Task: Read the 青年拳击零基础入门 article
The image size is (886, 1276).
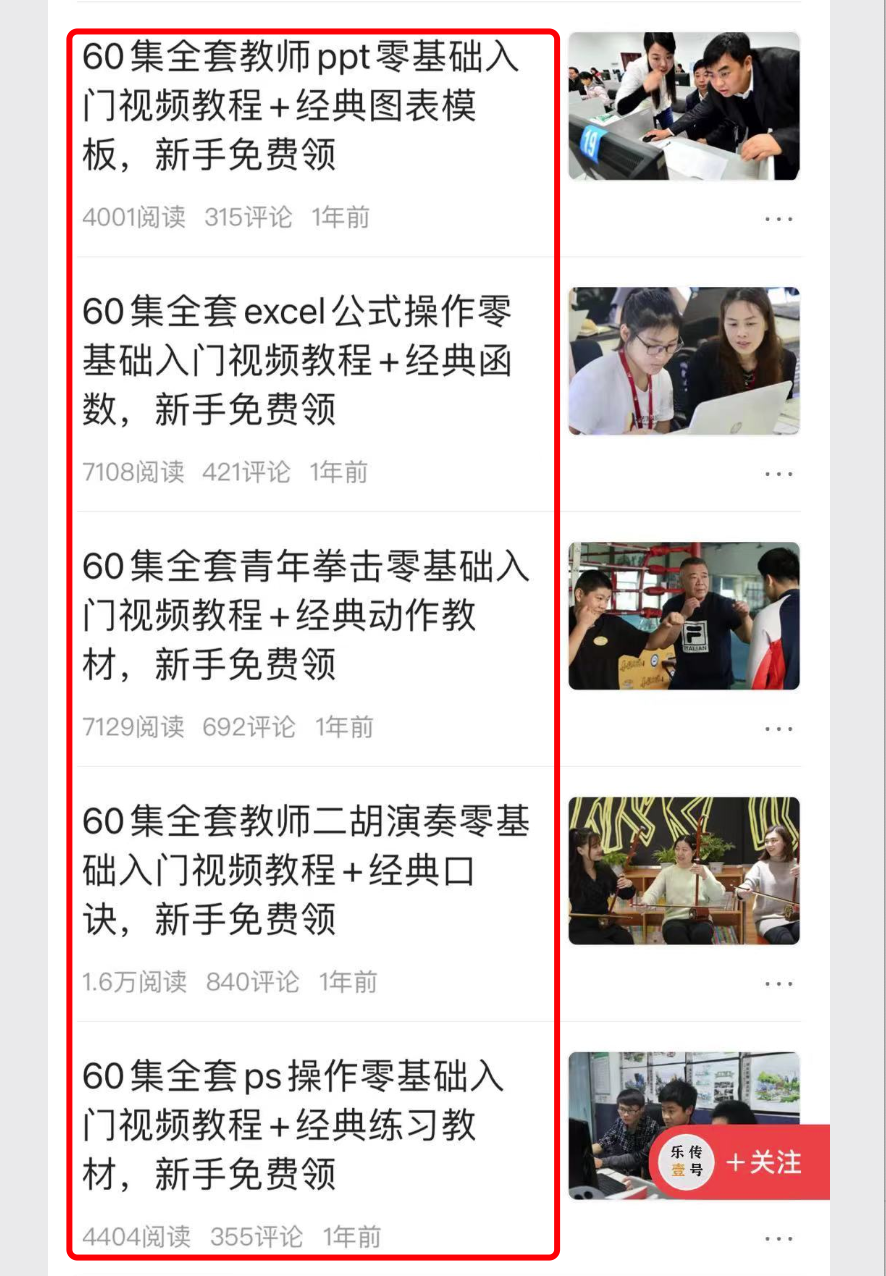Action: [305, 615]
